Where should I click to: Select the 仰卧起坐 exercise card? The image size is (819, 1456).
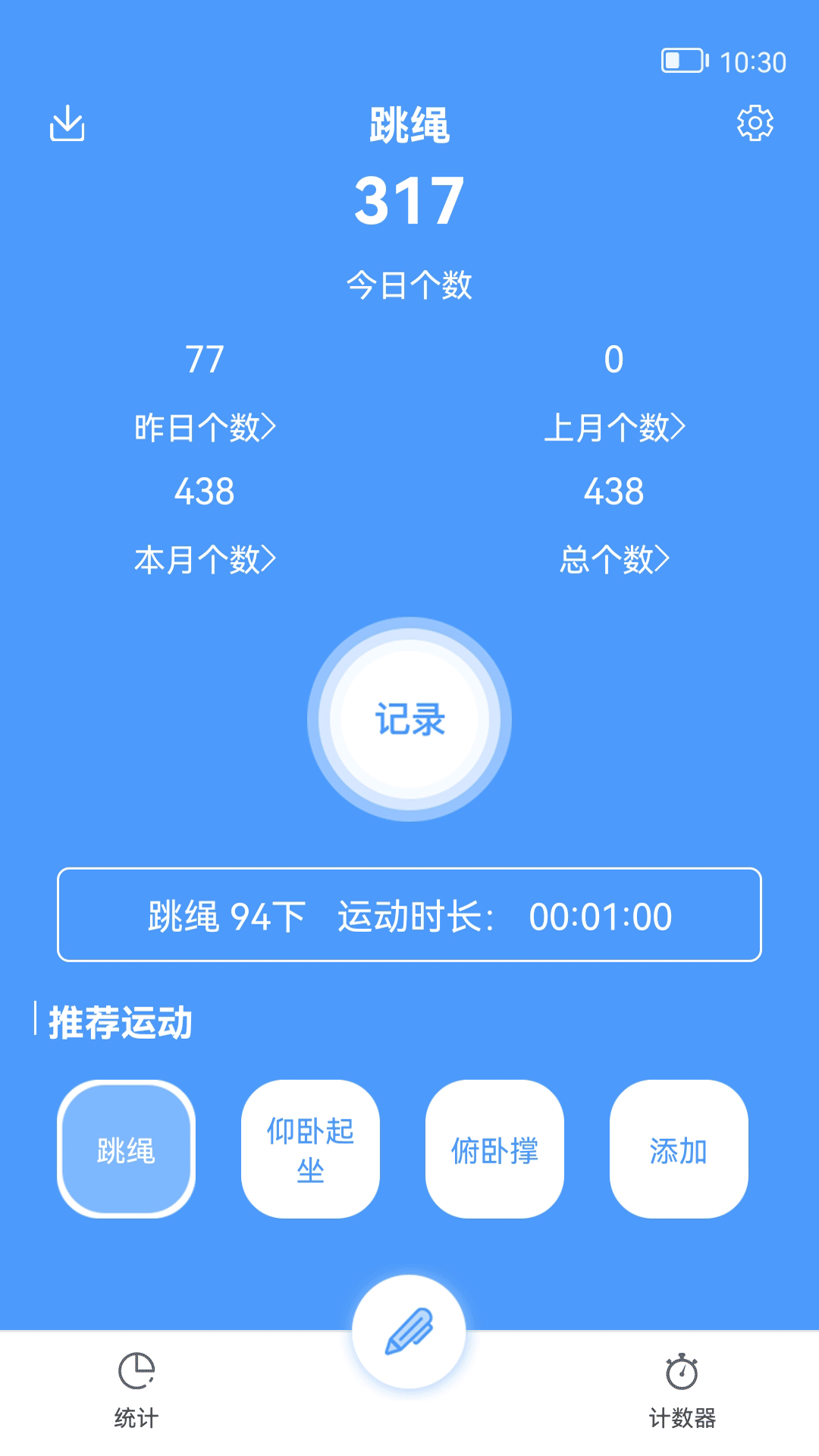tap(309, 1150)
